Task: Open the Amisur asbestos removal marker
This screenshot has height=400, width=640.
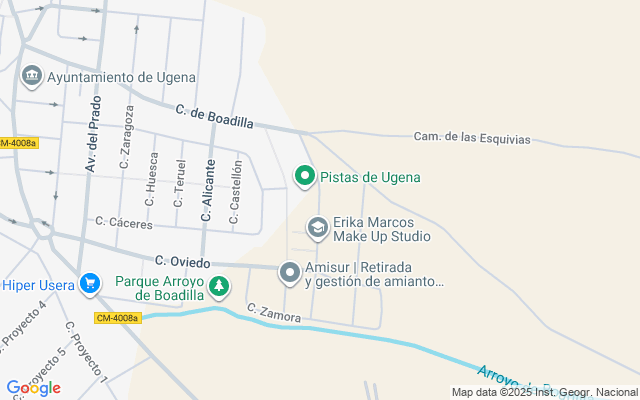Action: coord(290,272)
